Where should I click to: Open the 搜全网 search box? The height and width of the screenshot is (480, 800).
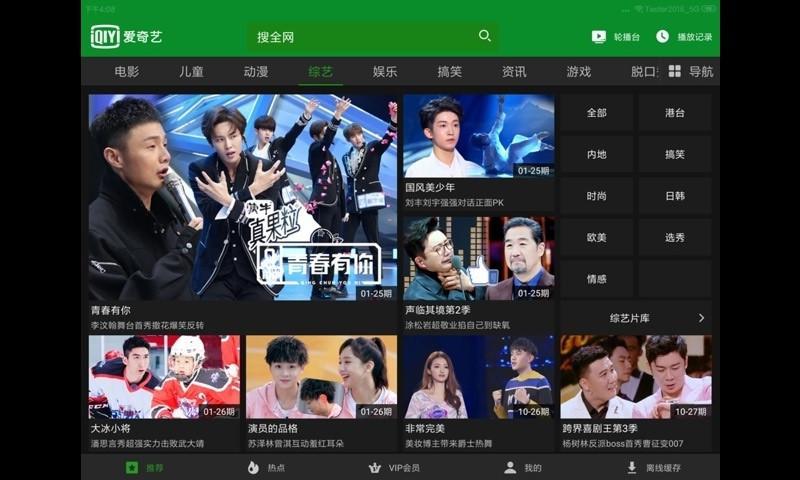pos(372,37)
